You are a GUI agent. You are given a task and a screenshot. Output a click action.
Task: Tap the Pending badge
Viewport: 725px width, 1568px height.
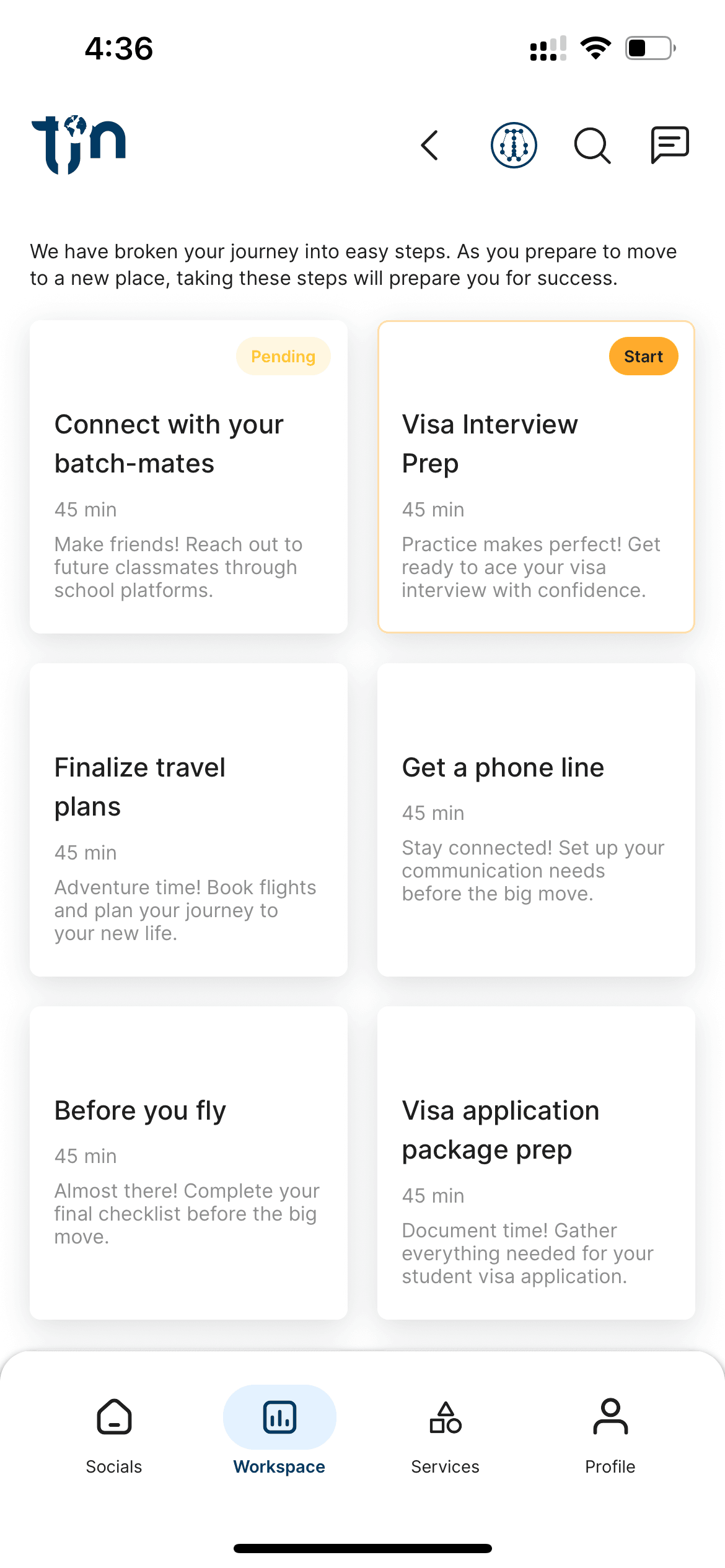283,356
